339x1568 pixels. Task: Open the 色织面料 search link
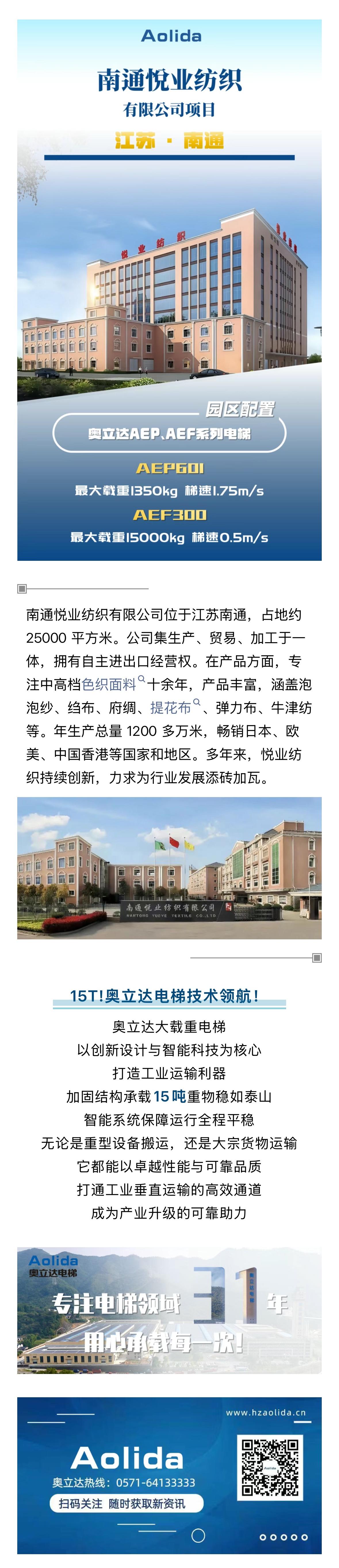click(110, 685)
